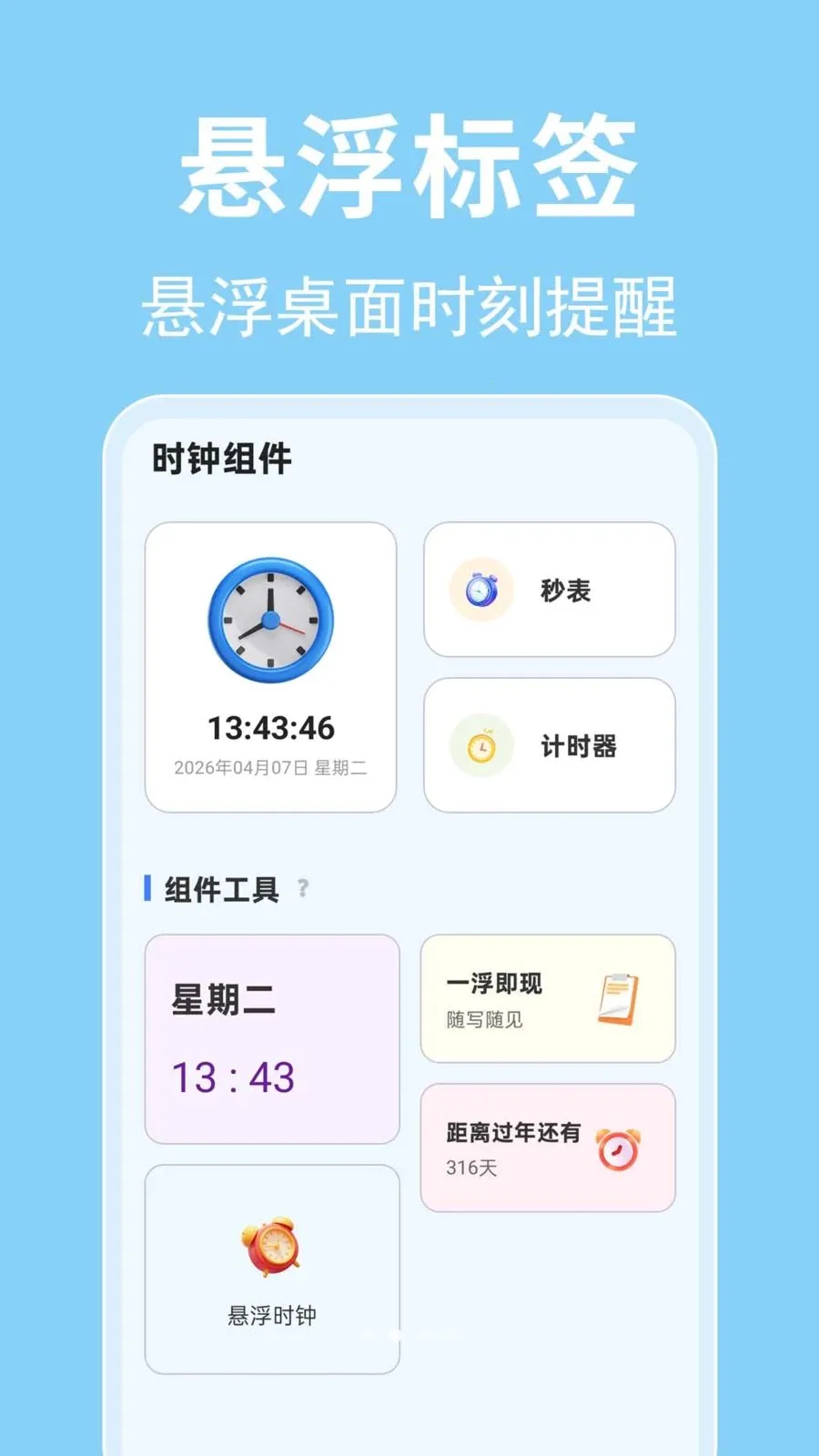The height and width of the screenshot is (1456, 819).
Task: Tap the digital time 13:43:46 display
Action: click(x=269, y=728)
